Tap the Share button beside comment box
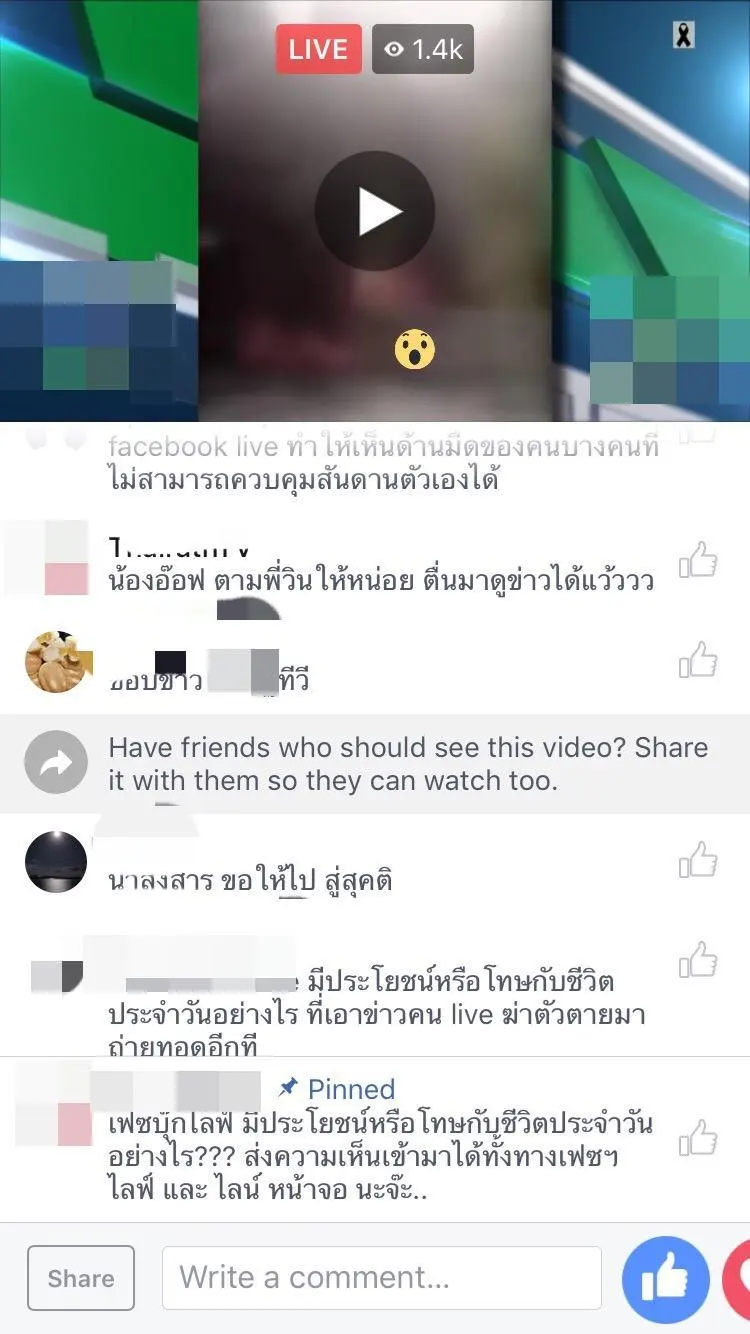Viewport: 750px width, 1334px height. pyautogui.click(x=81, y=1278)
